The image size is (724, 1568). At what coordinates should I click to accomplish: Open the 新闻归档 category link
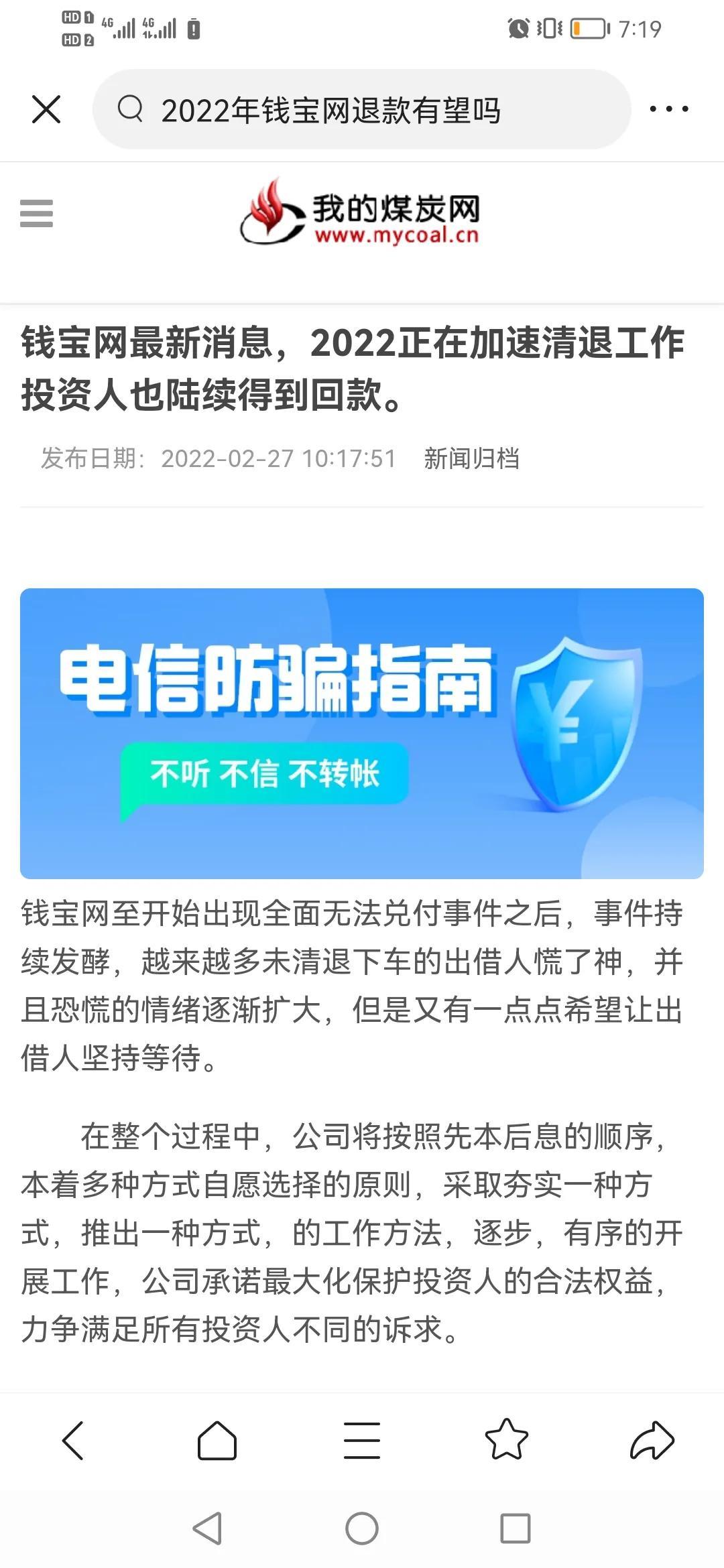coord(471,459)
